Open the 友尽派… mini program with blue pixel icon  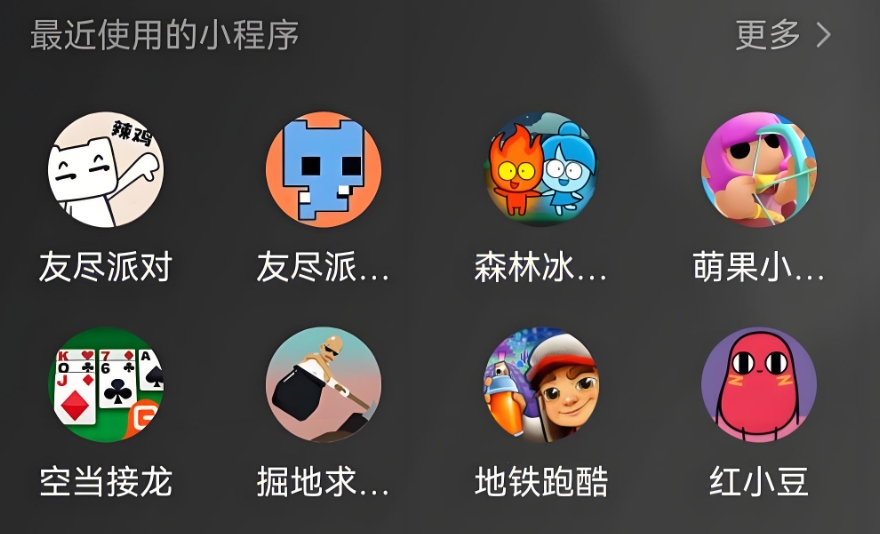pyautogui.click(x=323, y=170)
